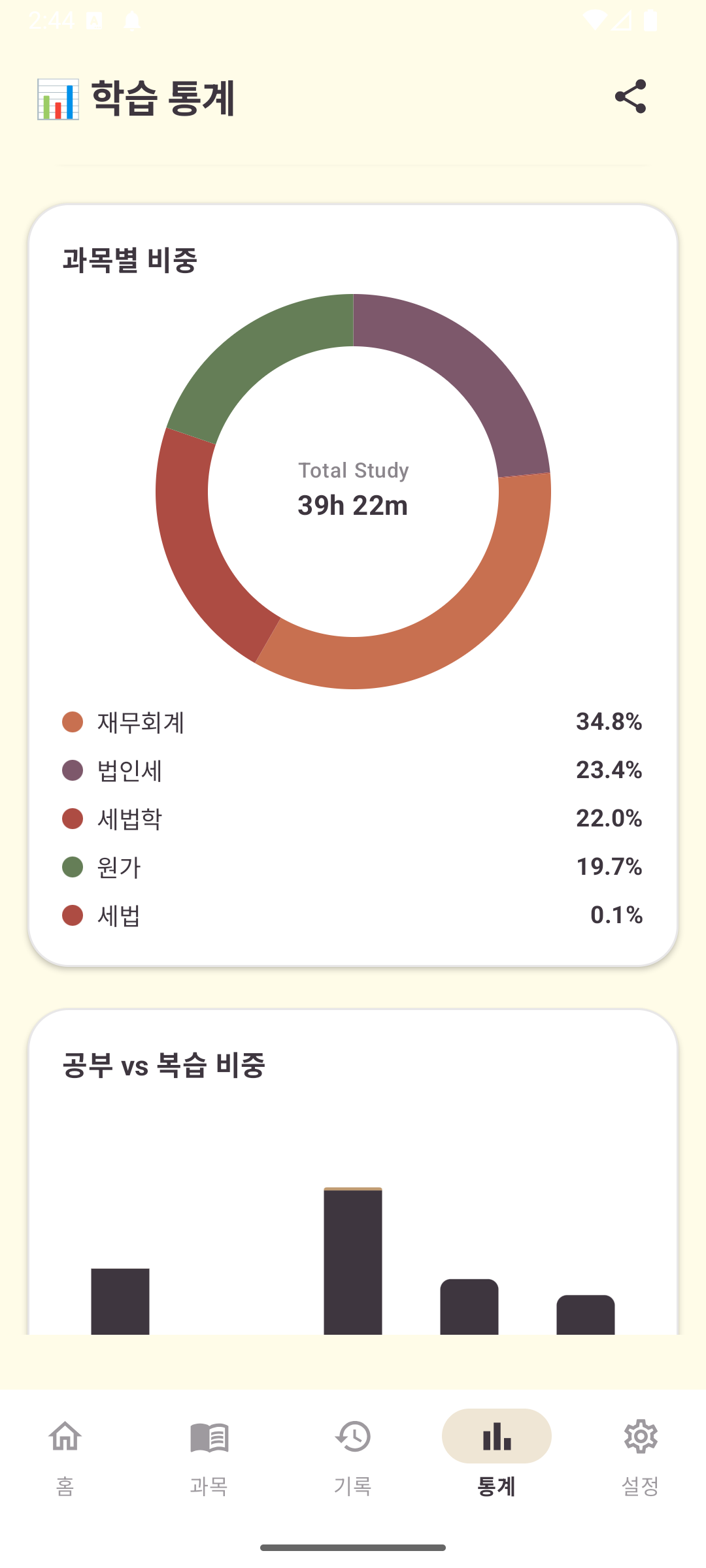706x1568 pixels.
Task: Toggle the 재무회계 series via its orange dot
Action: coord(72,722)
